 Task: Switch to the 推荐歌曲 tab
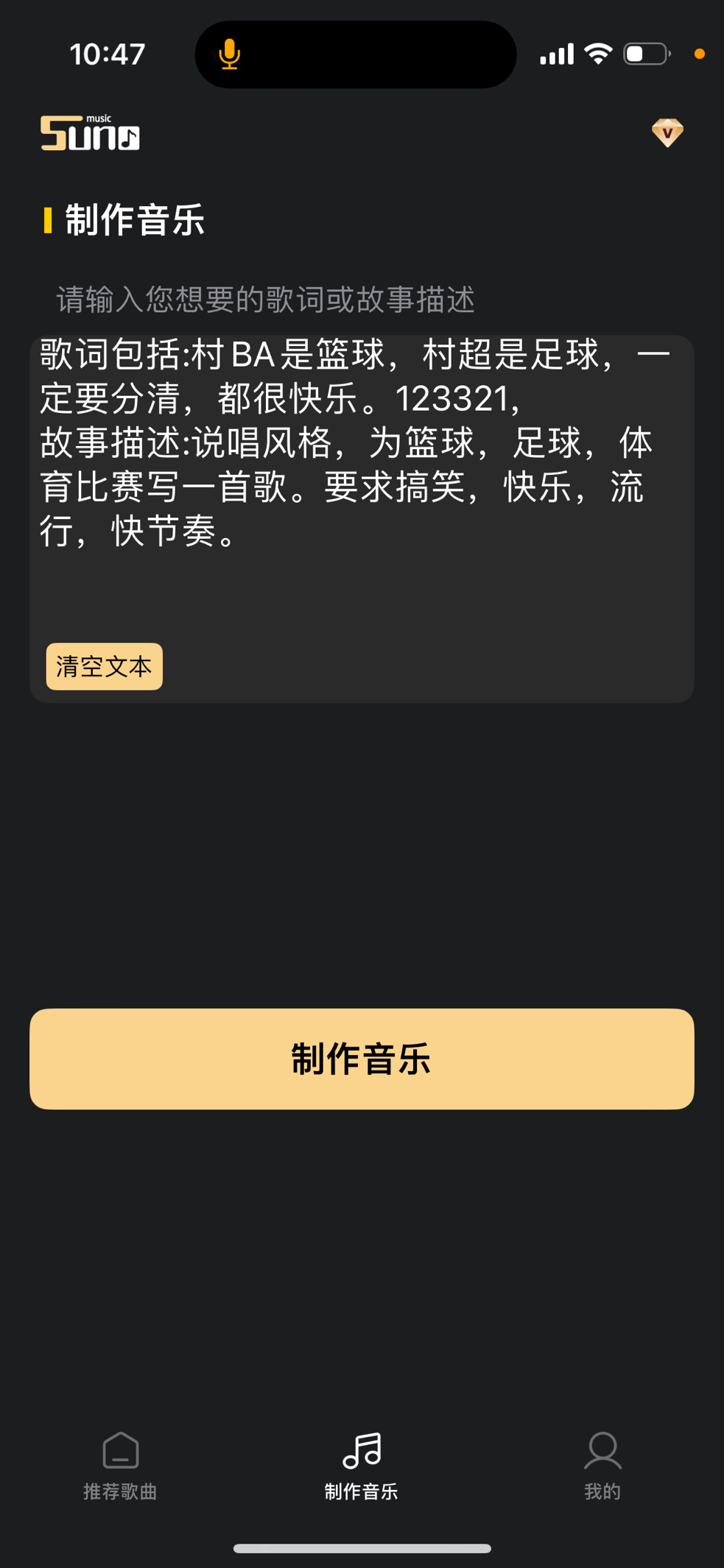(x=120, y=1466)
